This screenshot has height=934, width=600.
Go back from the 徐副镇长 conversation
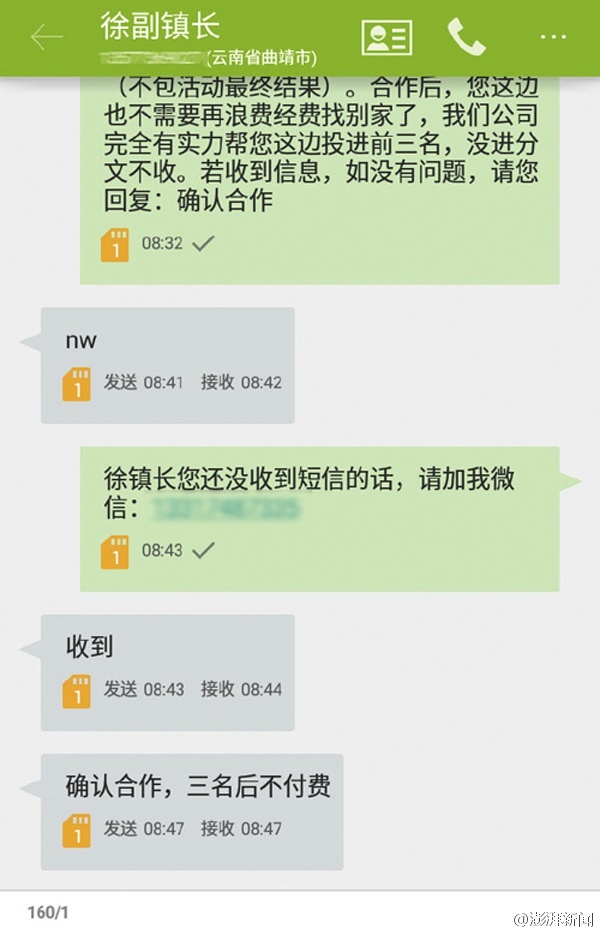(x=46, y=37)
